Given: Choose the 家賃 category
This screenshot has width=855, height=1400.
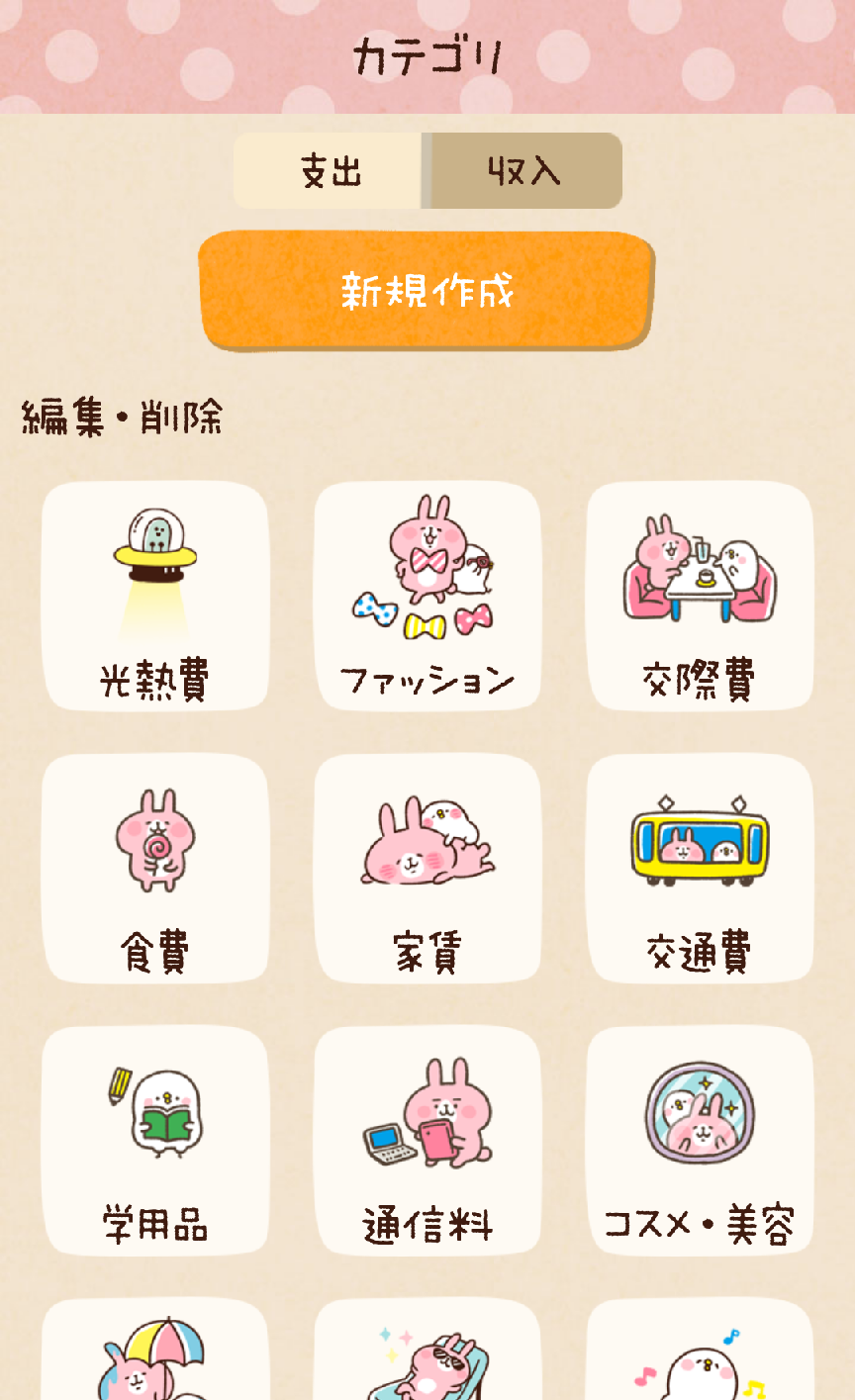Looking at the screenshot, I should click(x=427, y=869).
